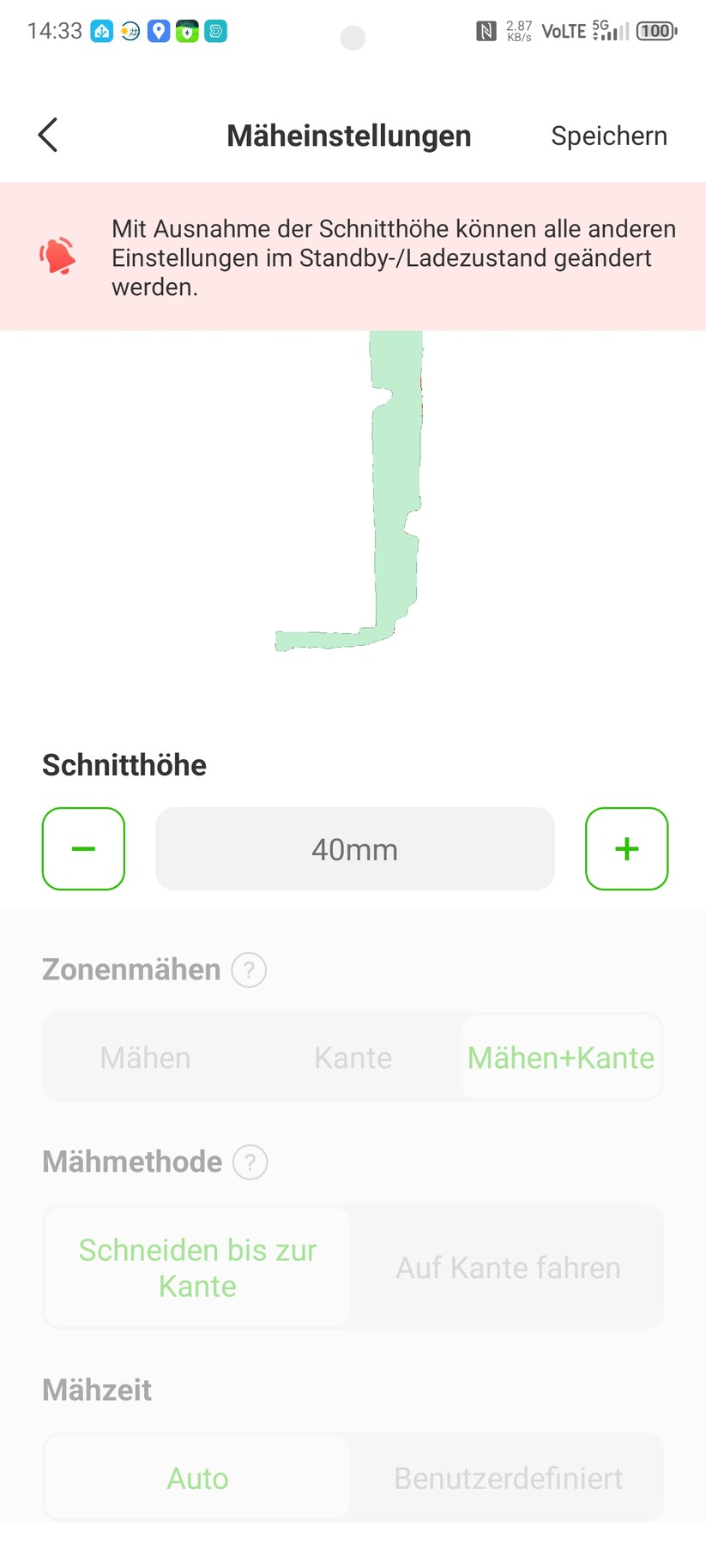Enable Auf Kante fahren mowing method

click(508, 1267)
